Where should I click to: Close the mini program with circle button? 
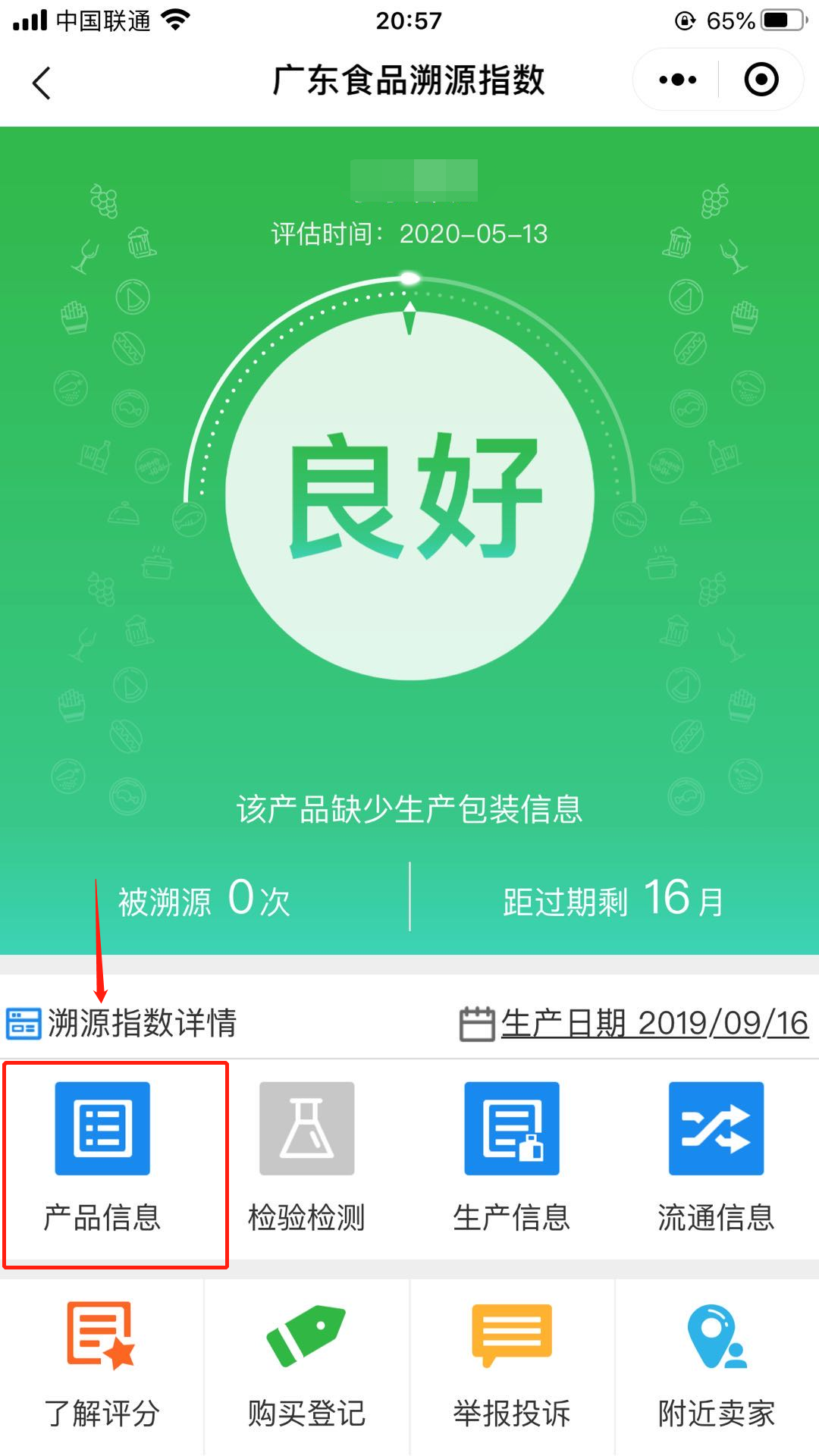click(761, 80)
